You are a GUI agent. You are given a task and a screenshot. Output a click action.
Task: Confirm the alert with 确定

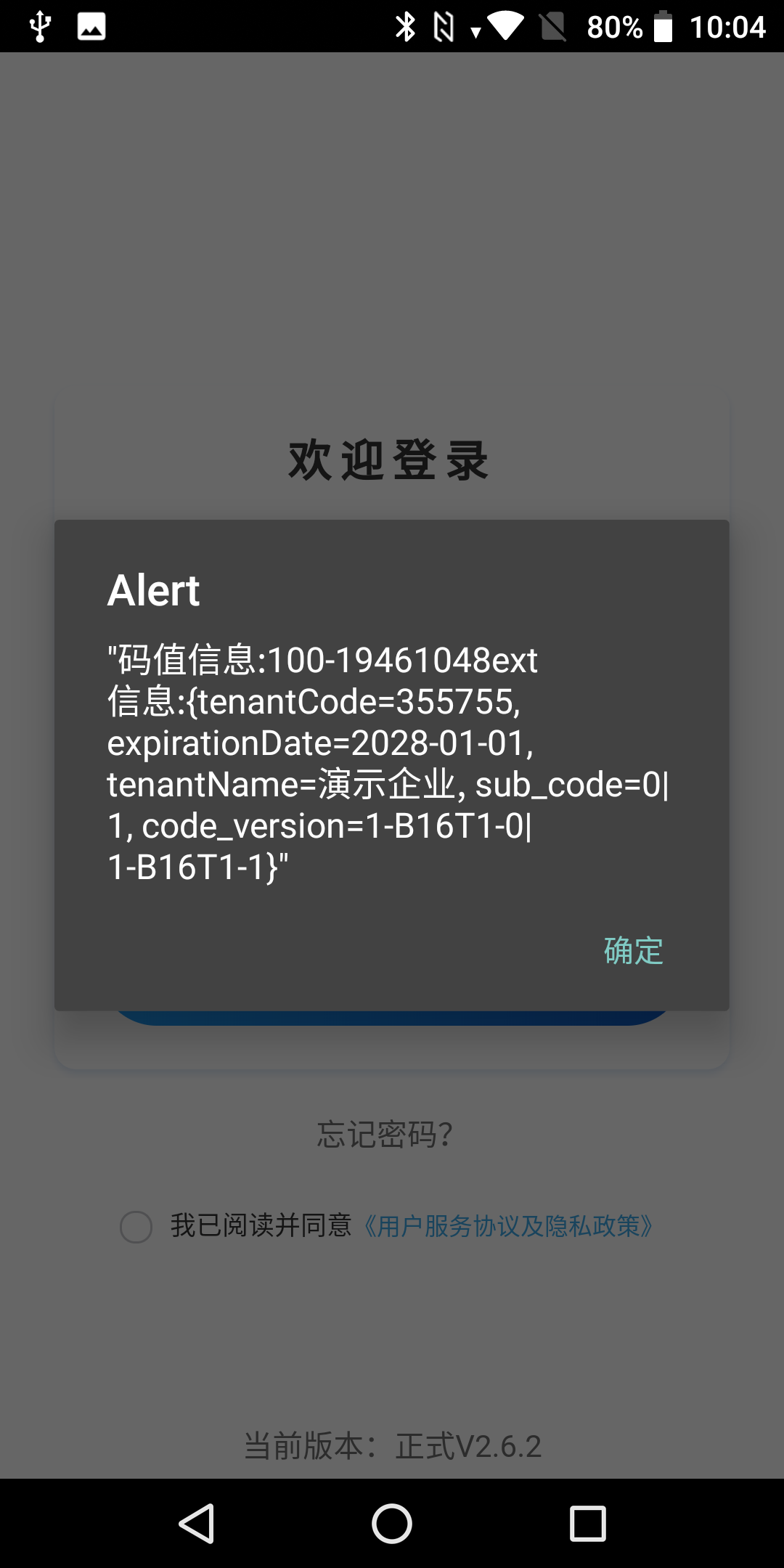pos(633,950)
